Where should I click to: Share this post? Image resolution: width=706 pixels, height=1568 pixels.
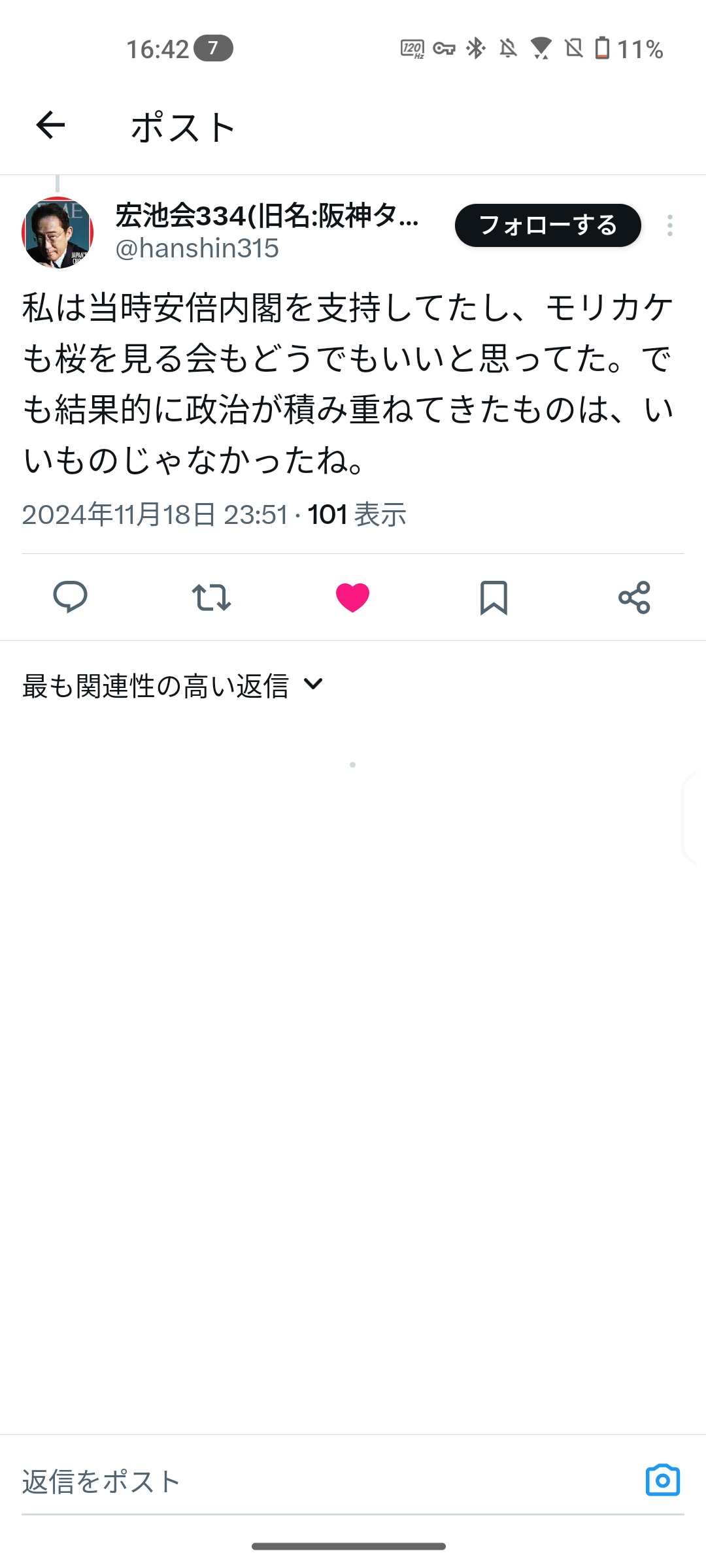[634, 597]
